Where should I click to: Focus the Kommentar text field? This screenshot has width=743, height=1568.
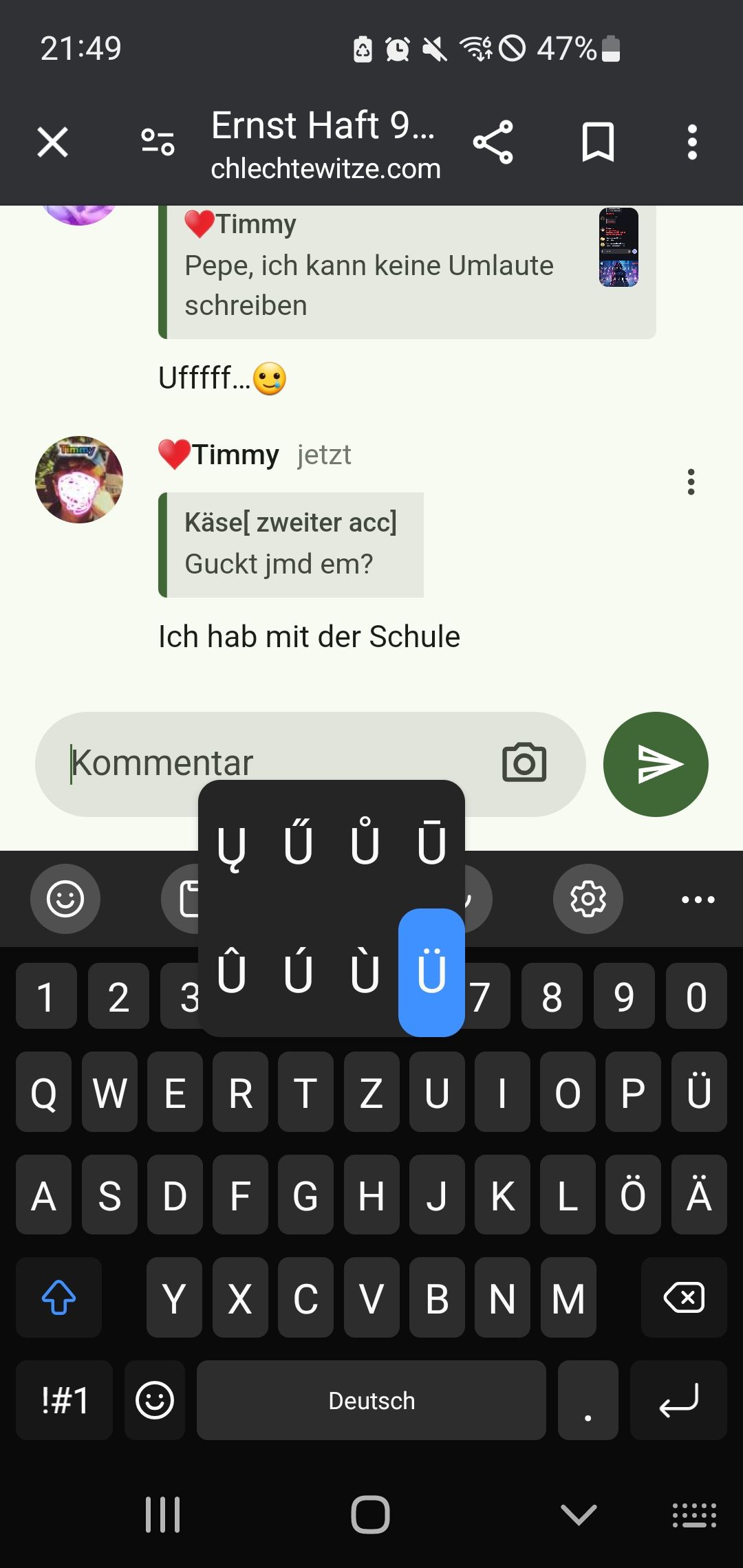click(x=275, y=763)
